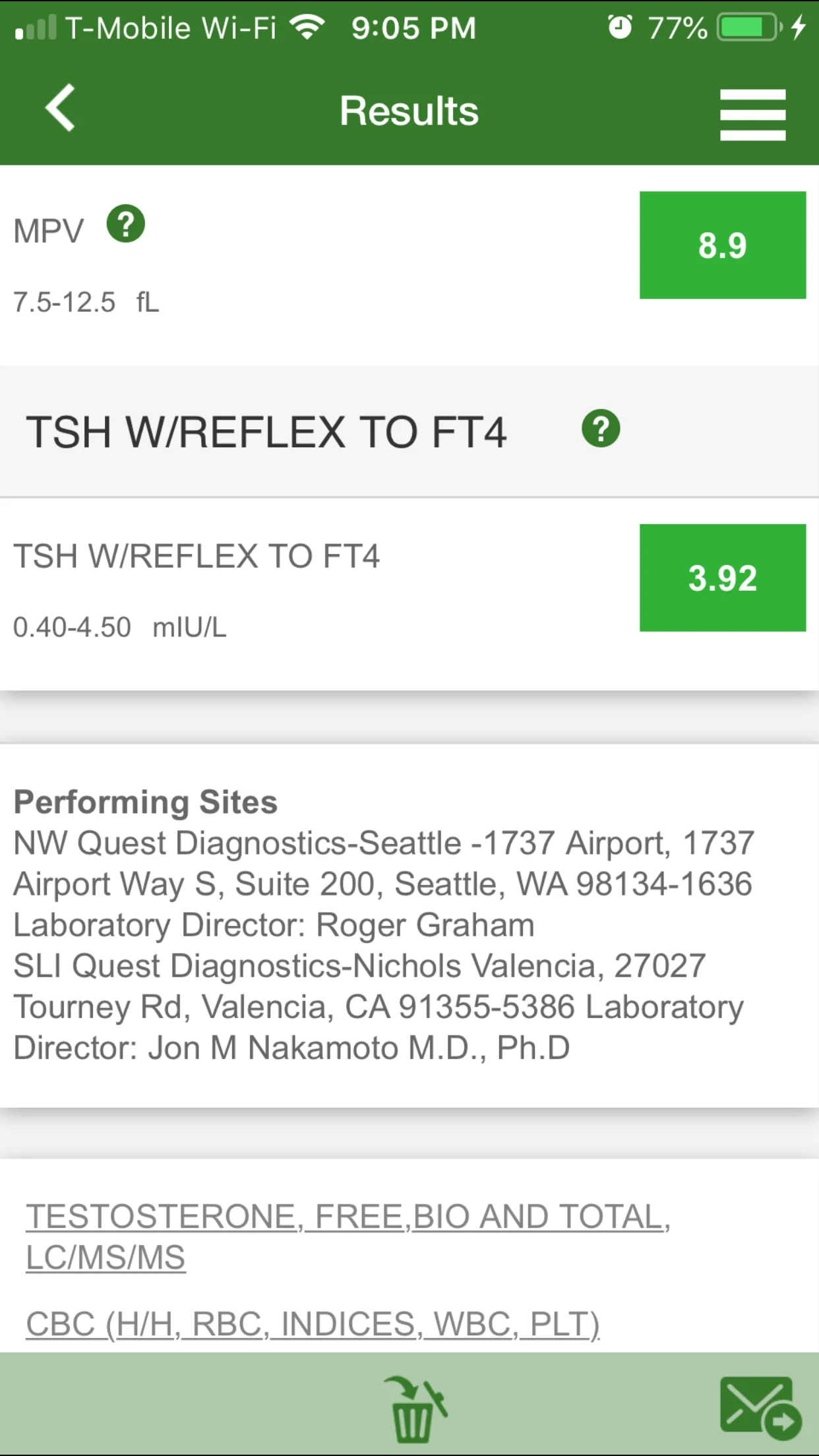Open the CBC (H/H, RBC, Indices, WBC, PLT) link
The width and height of the screenshot is (819, 1456).
[x=313, y=1323]
